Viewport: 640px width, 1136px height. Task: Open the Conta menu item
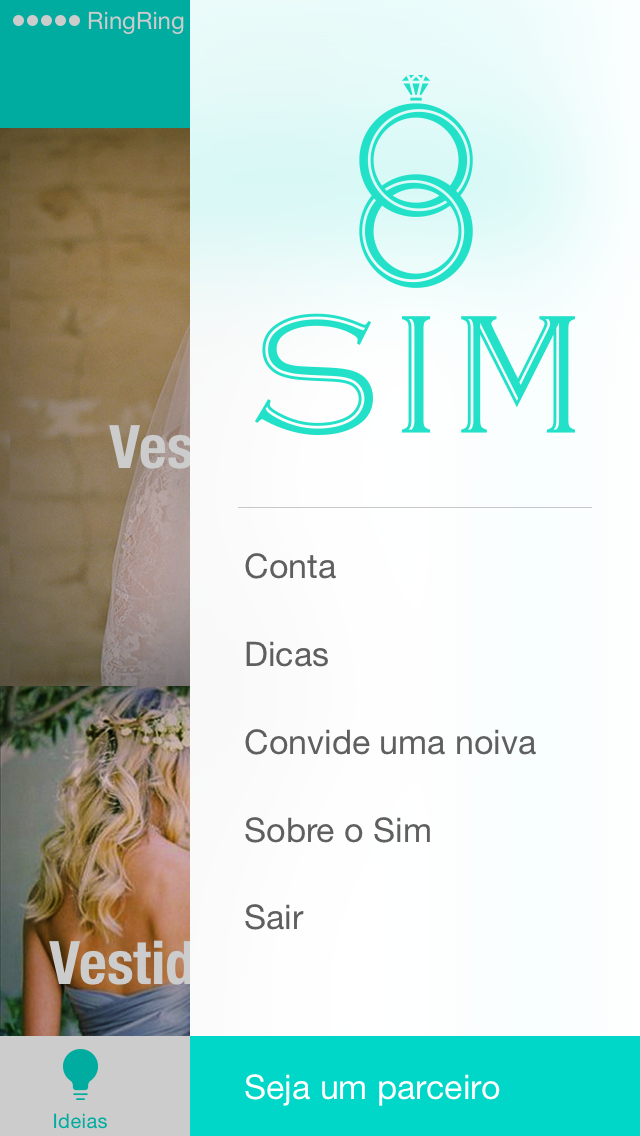[290, 567]
